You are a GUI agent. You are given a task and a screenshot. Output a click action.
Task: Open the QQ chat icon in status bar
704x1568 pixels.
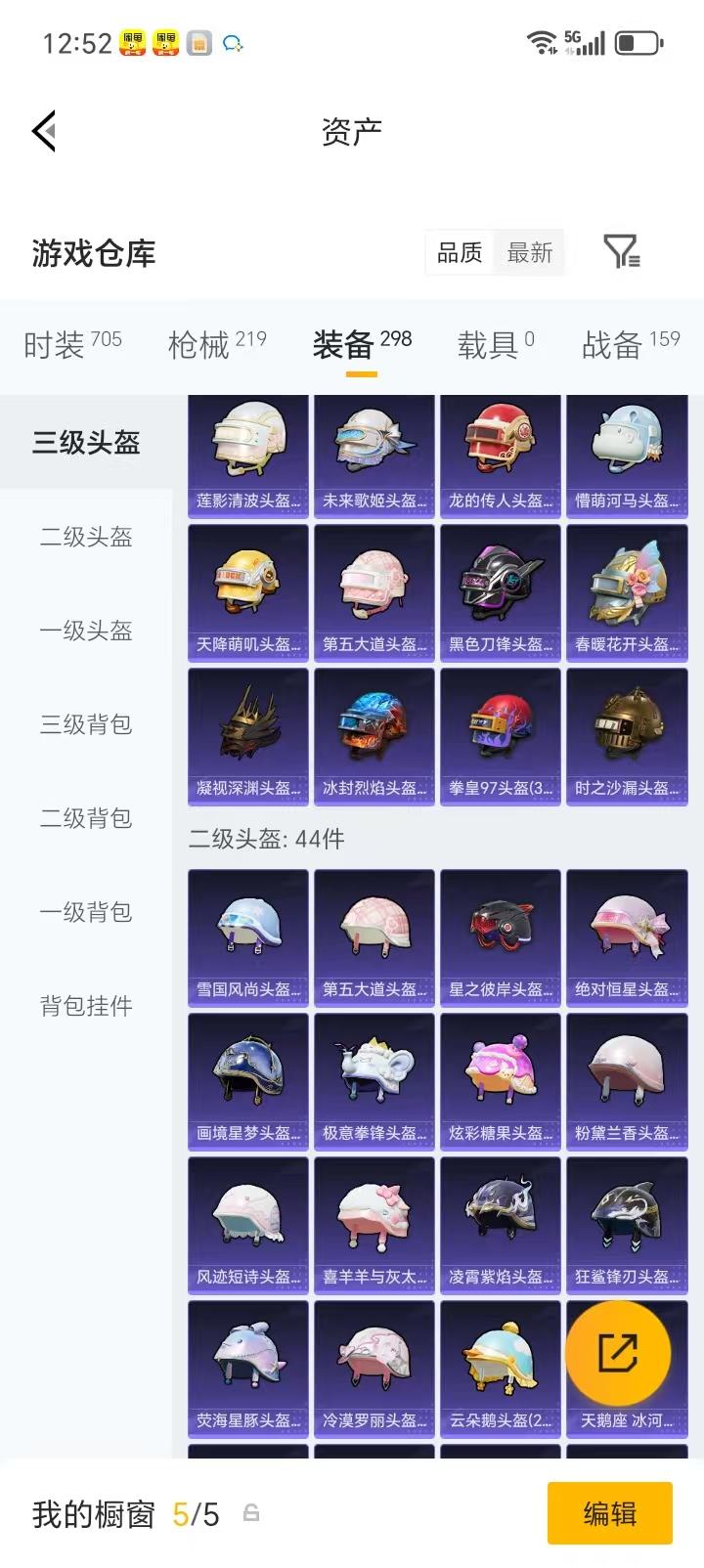(232, 42)
